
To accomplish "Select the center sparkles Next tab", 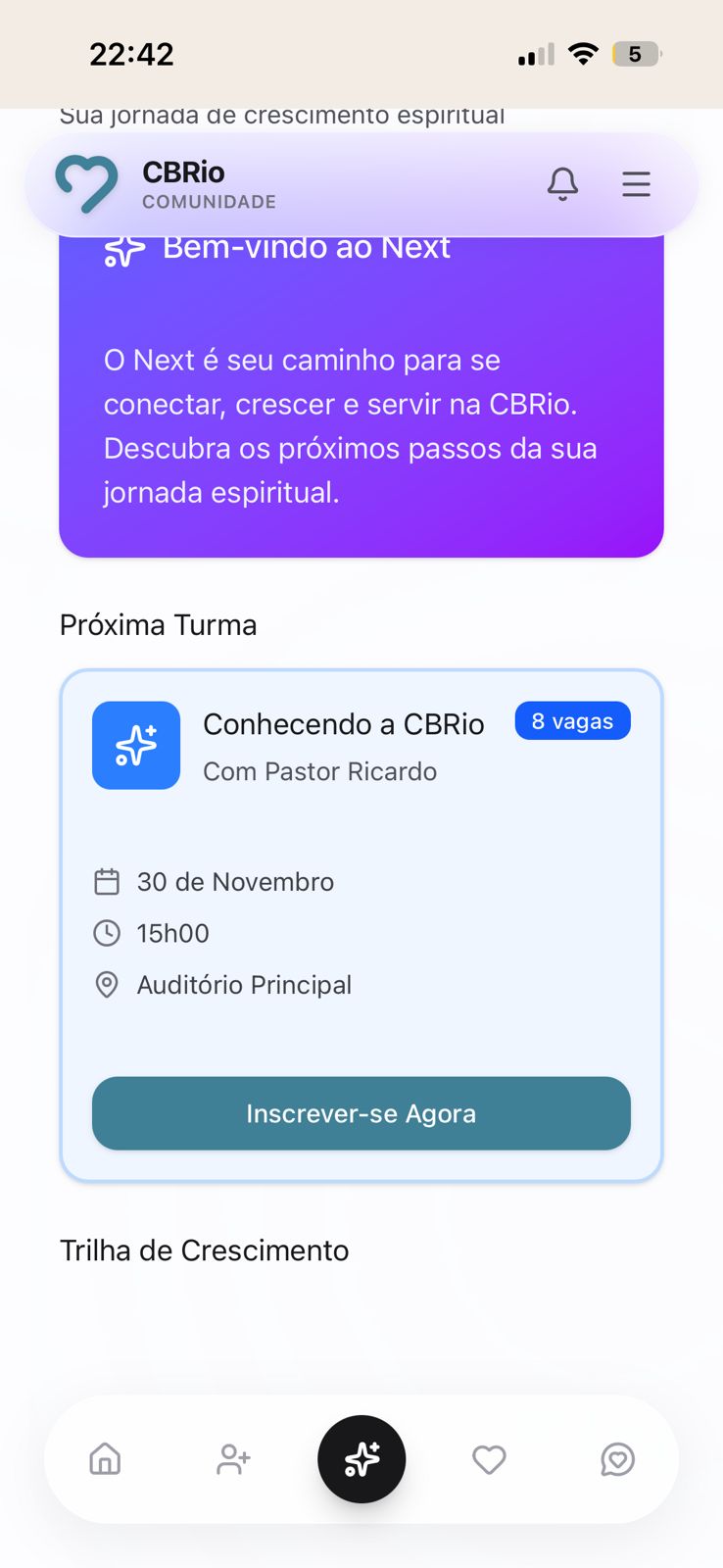I will click(361, 1459).
